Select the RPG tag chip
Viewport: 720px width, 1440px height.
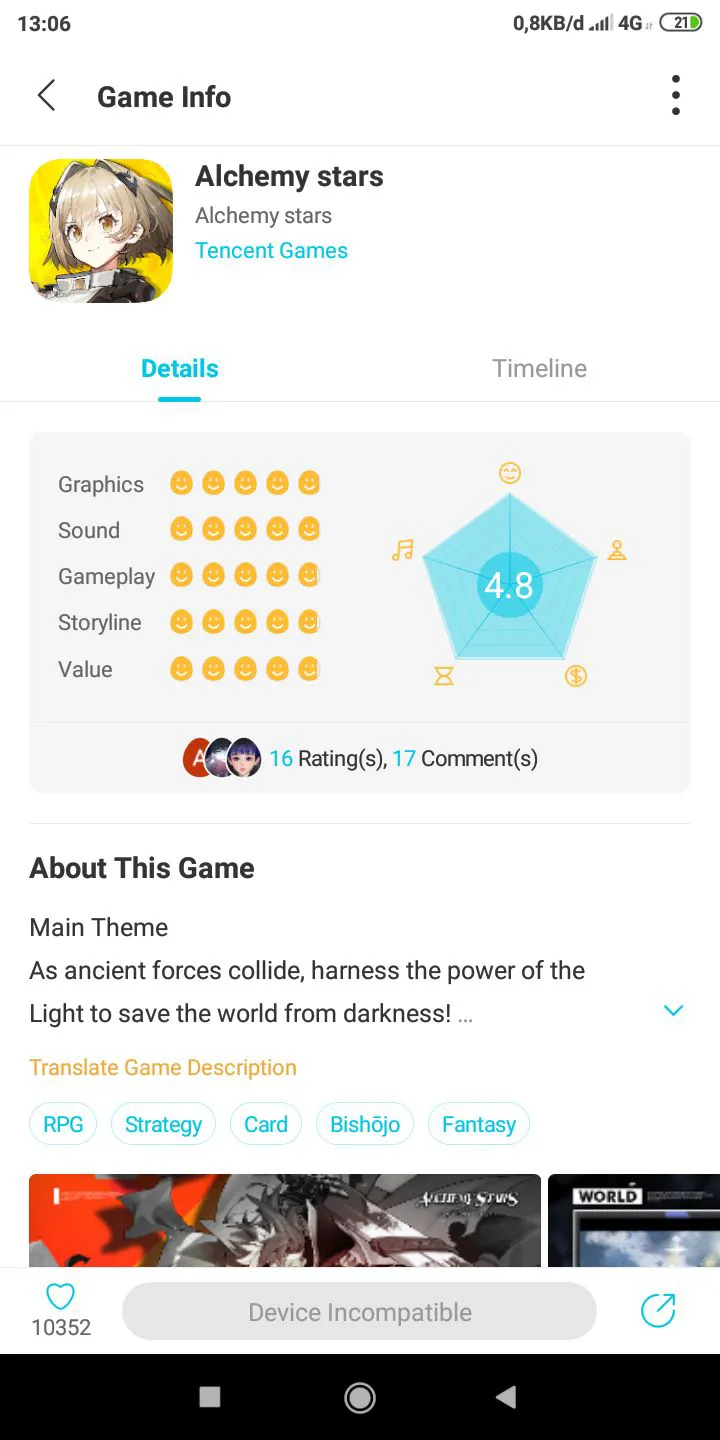point(63,1124)
